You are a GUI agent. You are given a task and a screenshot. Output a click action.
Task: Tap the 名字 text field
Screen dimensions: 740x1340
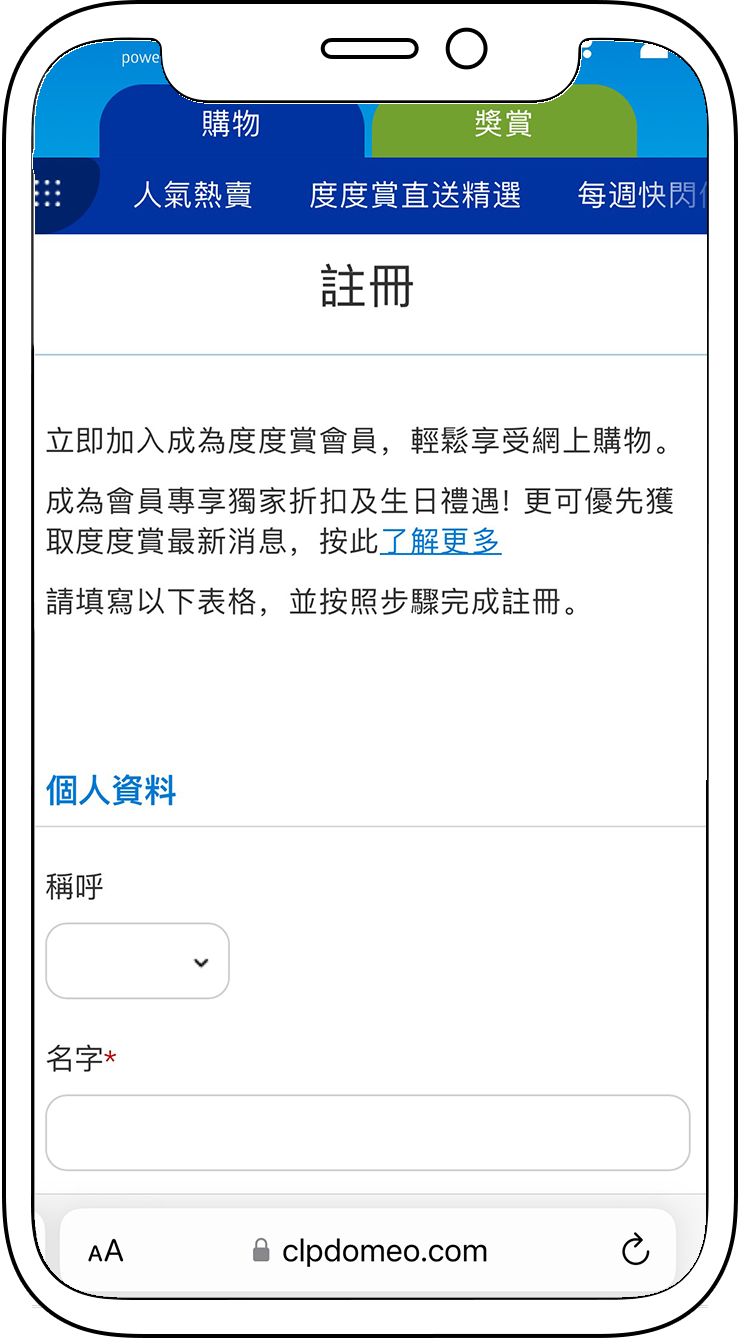click(x=368, y=1132)
